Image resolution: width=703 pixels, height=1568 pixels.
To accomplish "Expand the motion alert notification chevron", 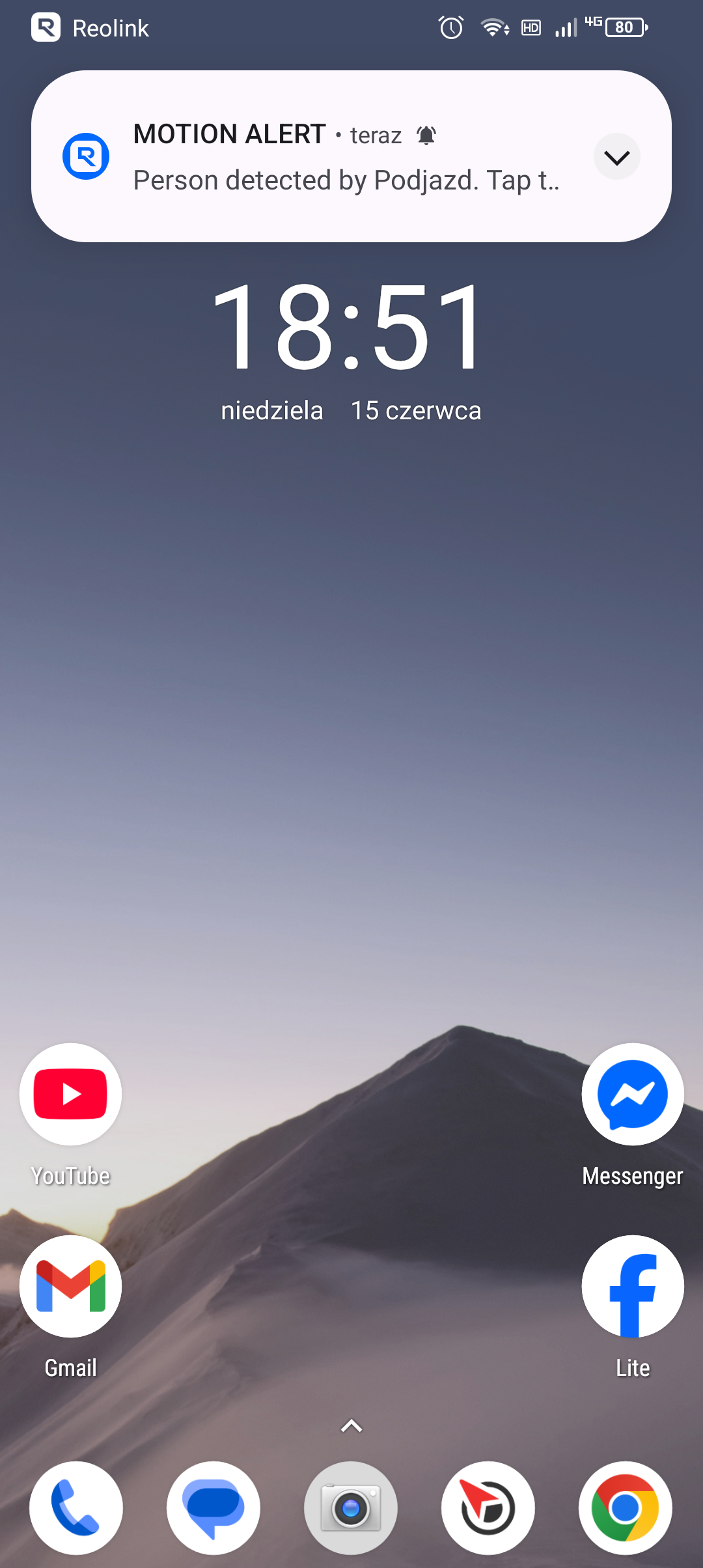I will (616, 157).
